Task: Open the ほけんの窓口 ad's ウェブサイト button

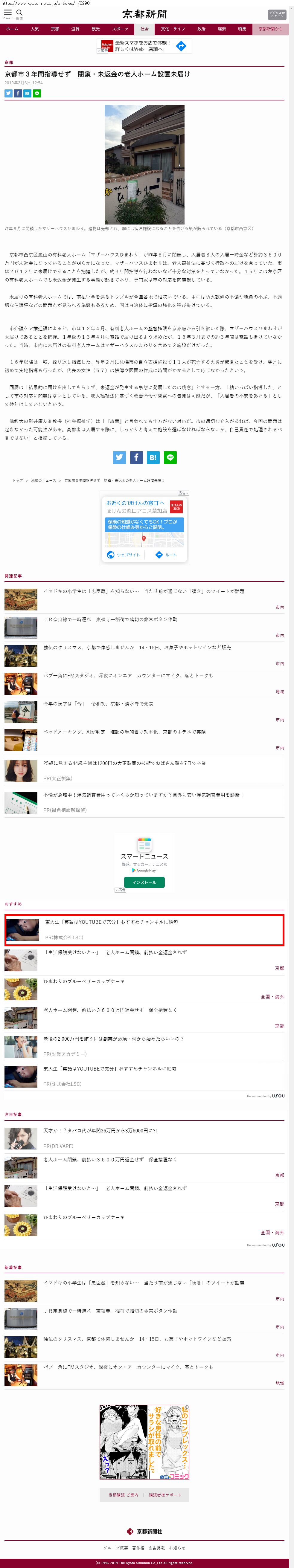Action: coord(124,555)
